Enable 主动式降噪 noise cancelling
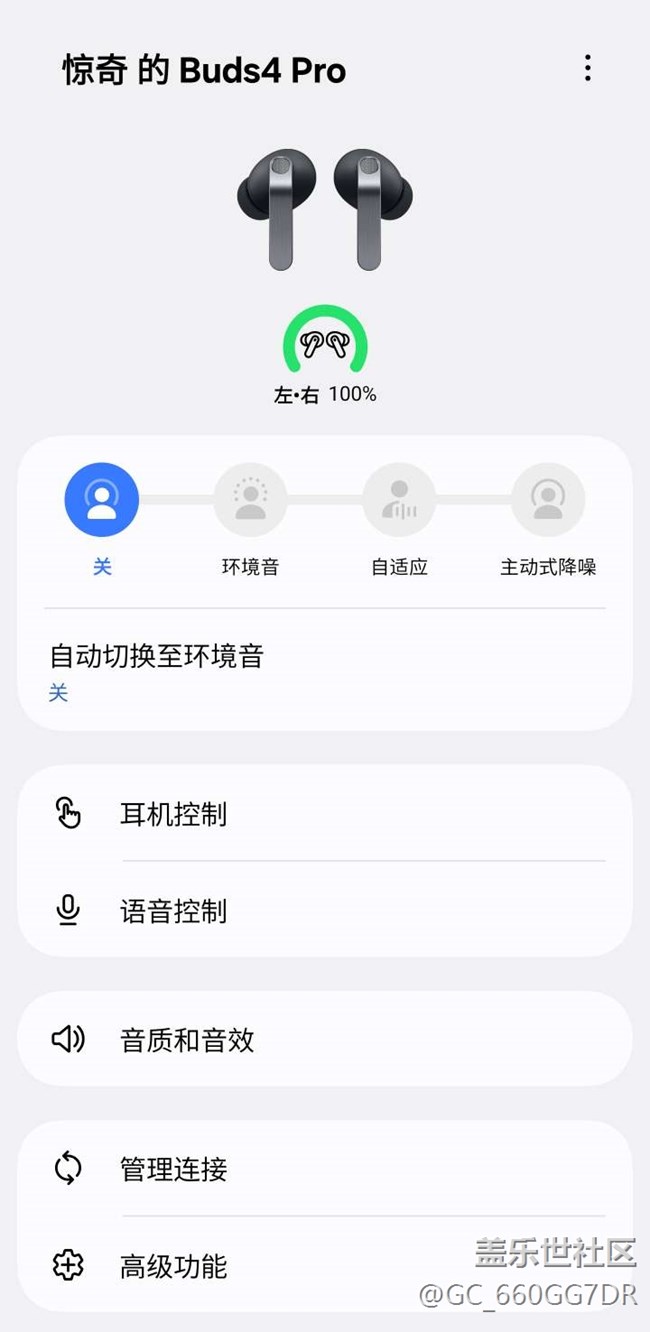The width and height of the screenshot is (650, 1332). coord(547,499)
